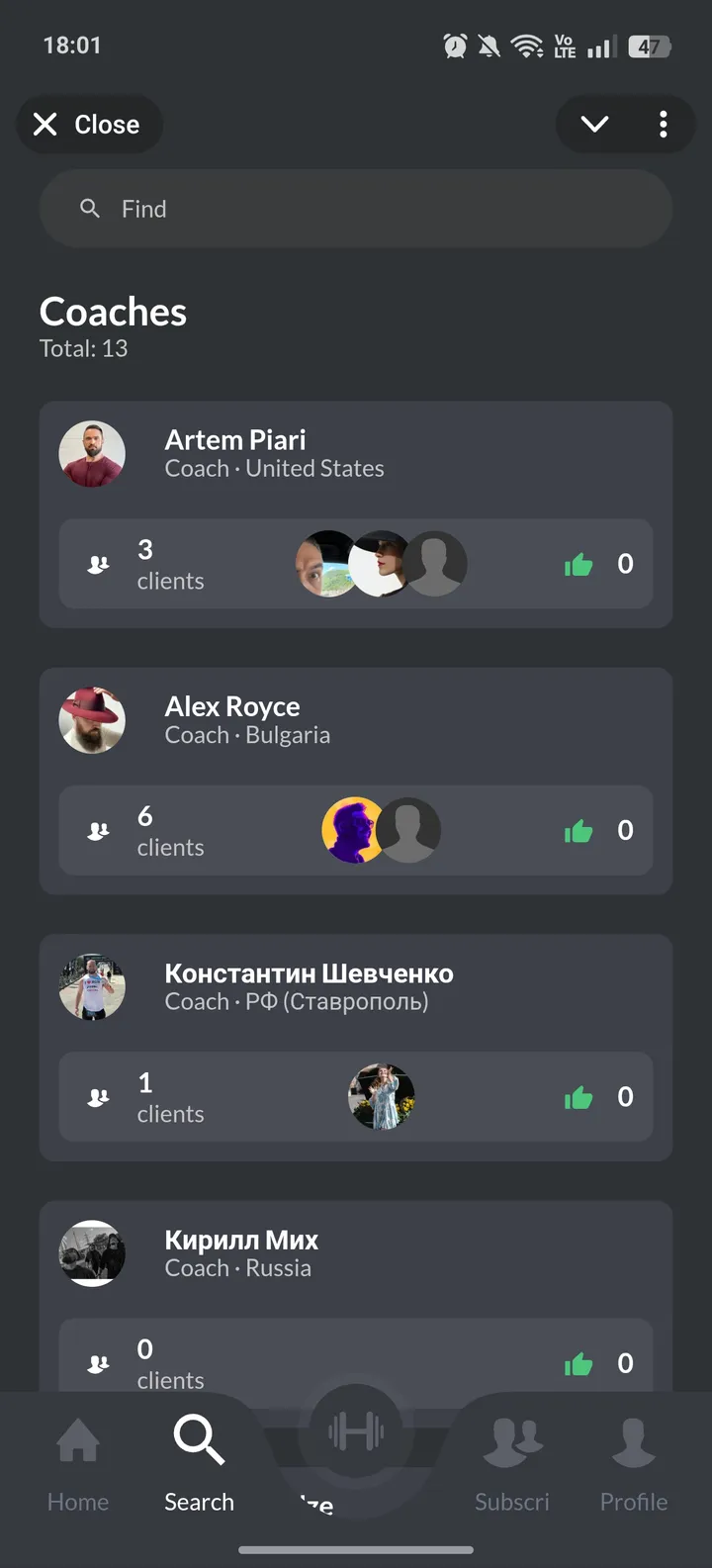
Task: Close the coaches screen
Action: (88, 125)
